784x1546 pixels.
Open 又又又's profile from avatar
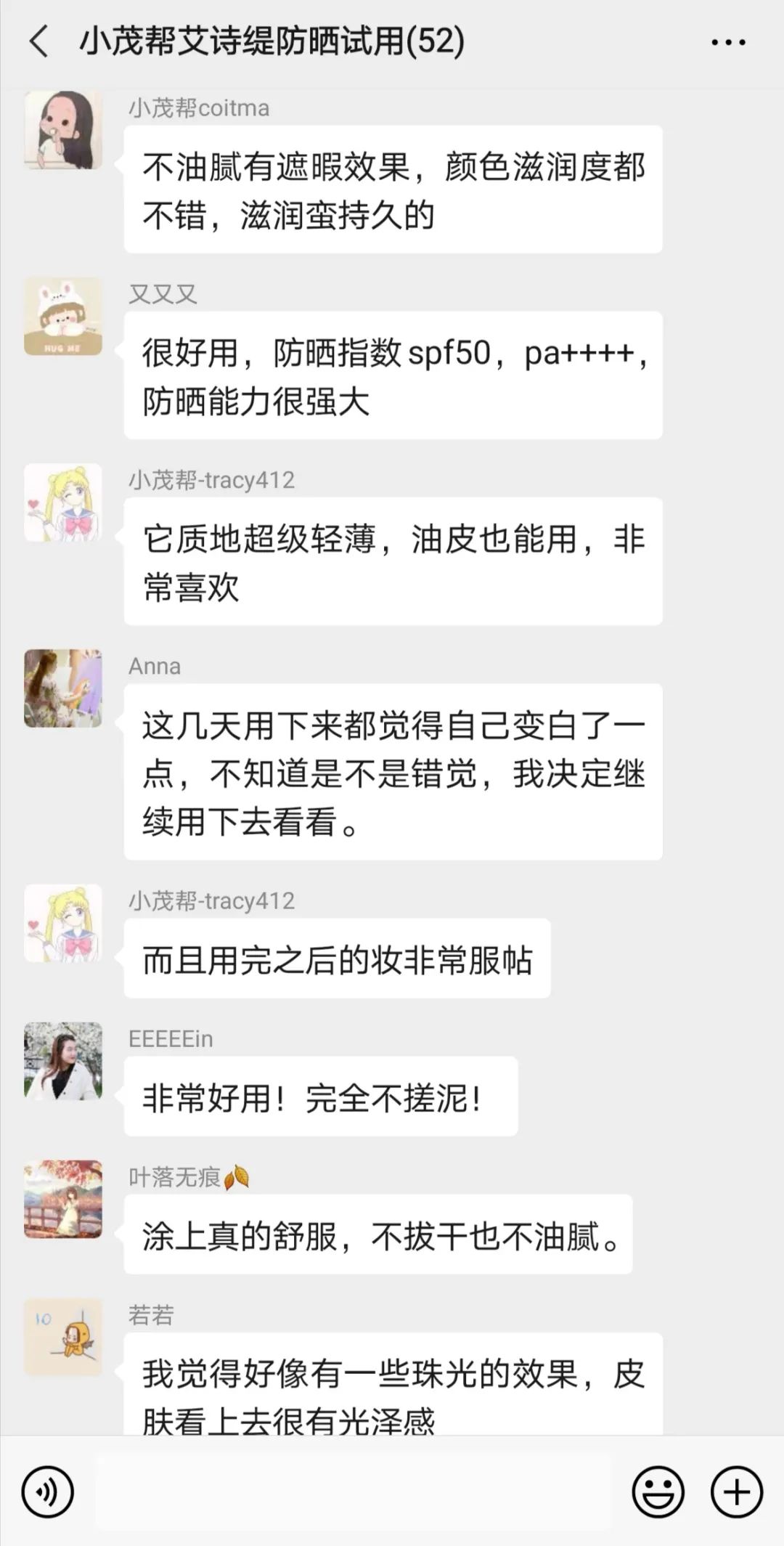(x=63, y=317)
